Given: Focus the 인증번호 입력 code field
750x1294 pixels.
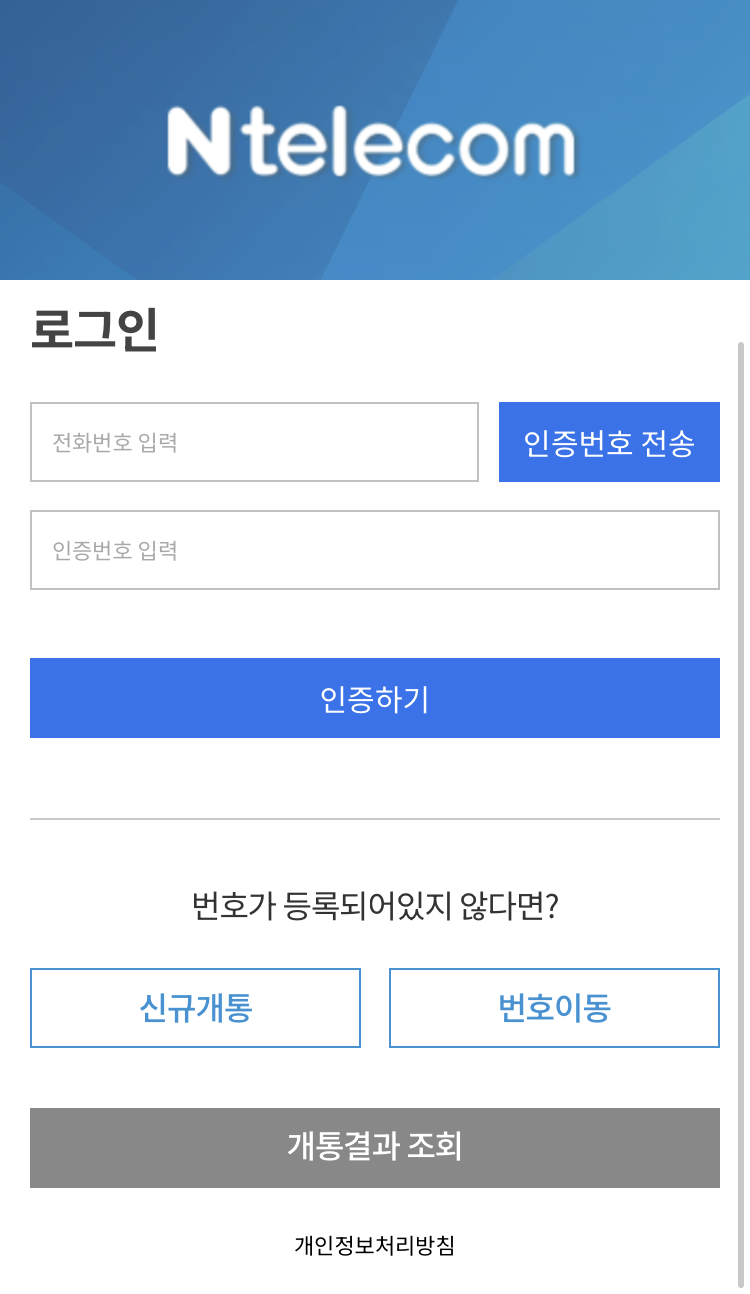Looking at the screenshot, I should click(375, 550).
